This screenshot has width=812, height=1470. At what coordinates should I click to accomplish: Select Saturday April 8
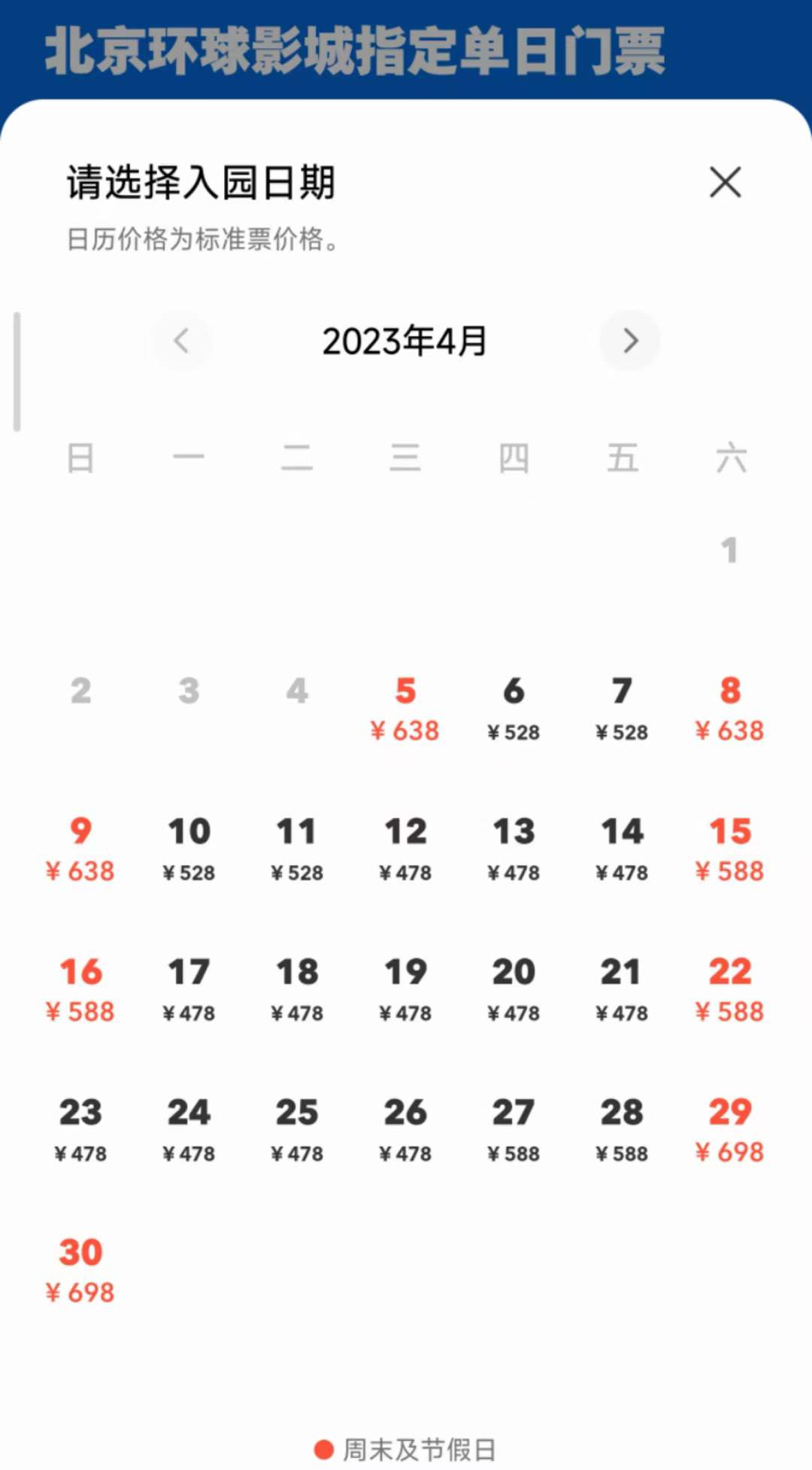pos(729,709)
